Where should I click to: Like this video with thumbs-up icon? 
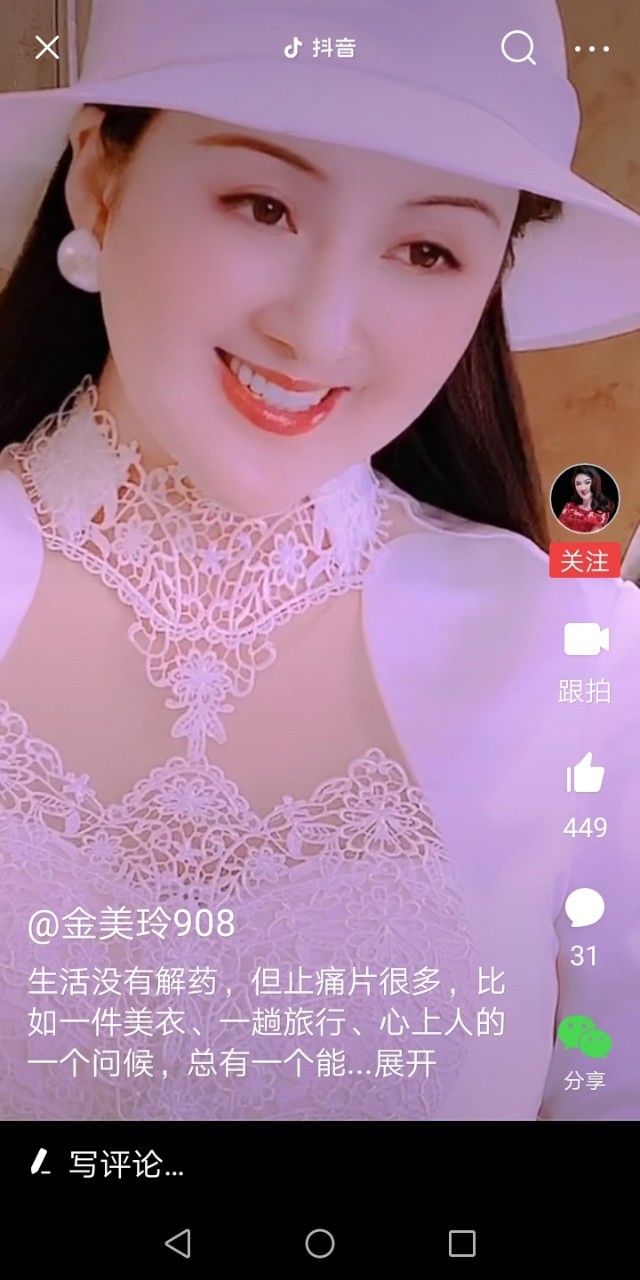(x=585, y=775)
